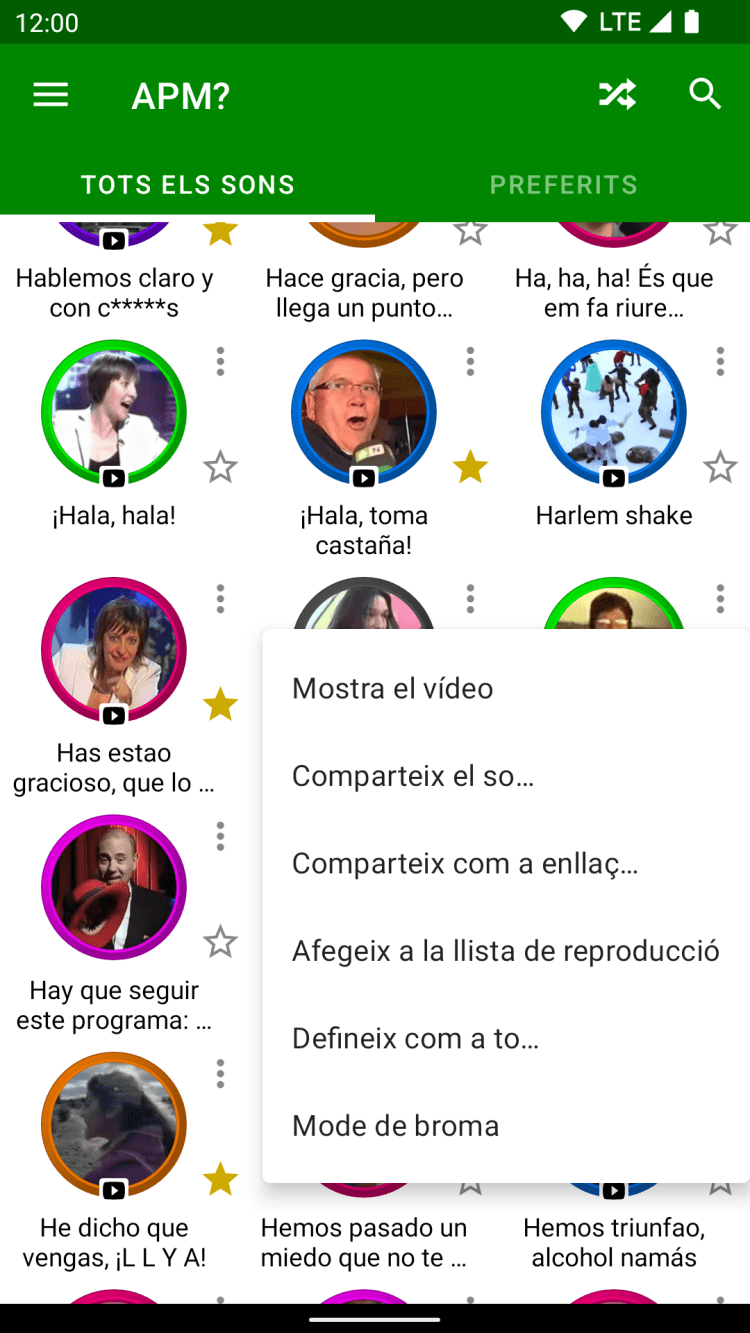Choose Mostra el vídeo
This screenshot has width=750, height=1333.
click(x=393, y=688)
